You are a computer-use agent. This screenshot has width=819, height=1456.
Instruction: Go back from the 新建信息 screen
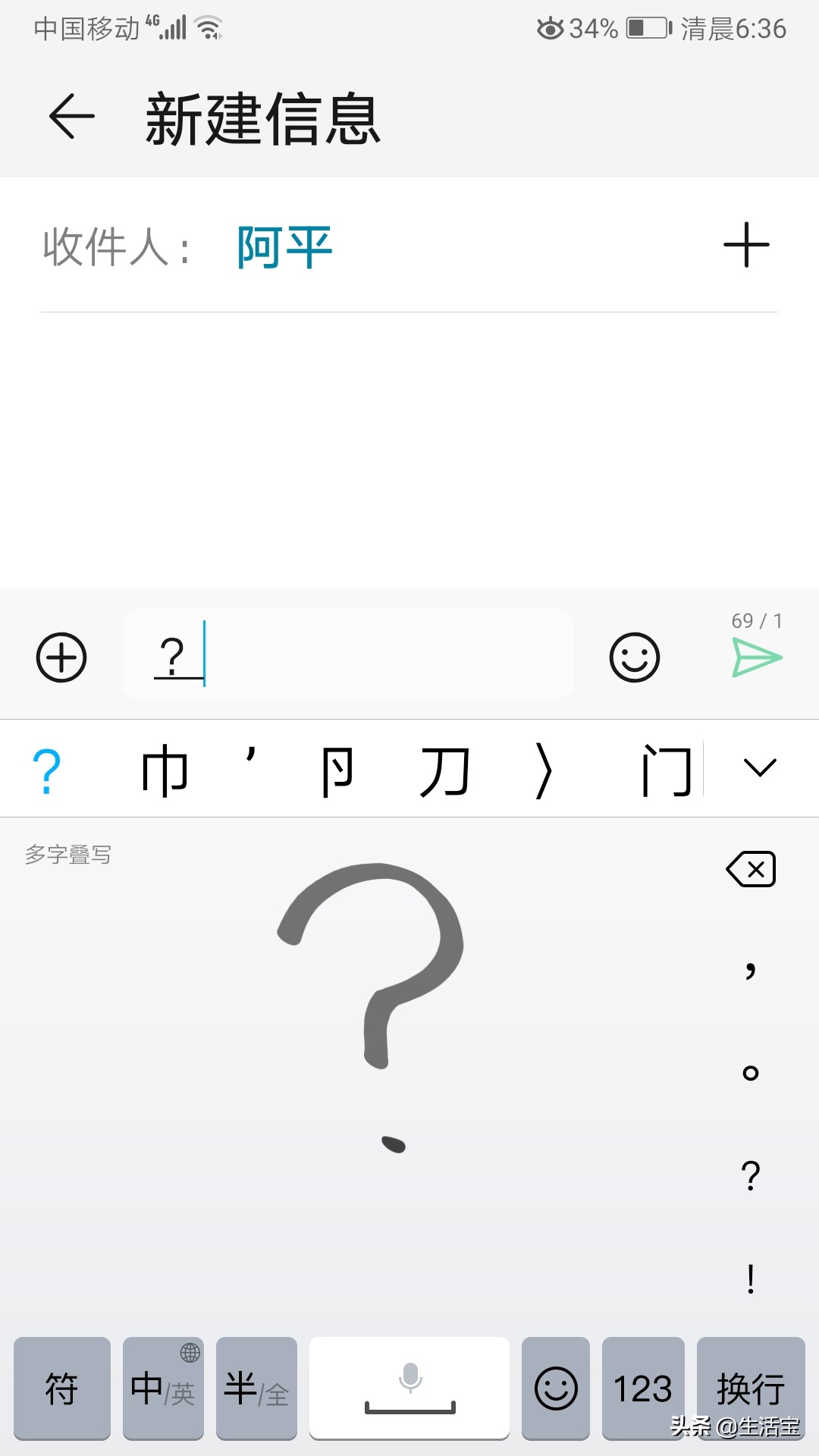click(71, 117)
